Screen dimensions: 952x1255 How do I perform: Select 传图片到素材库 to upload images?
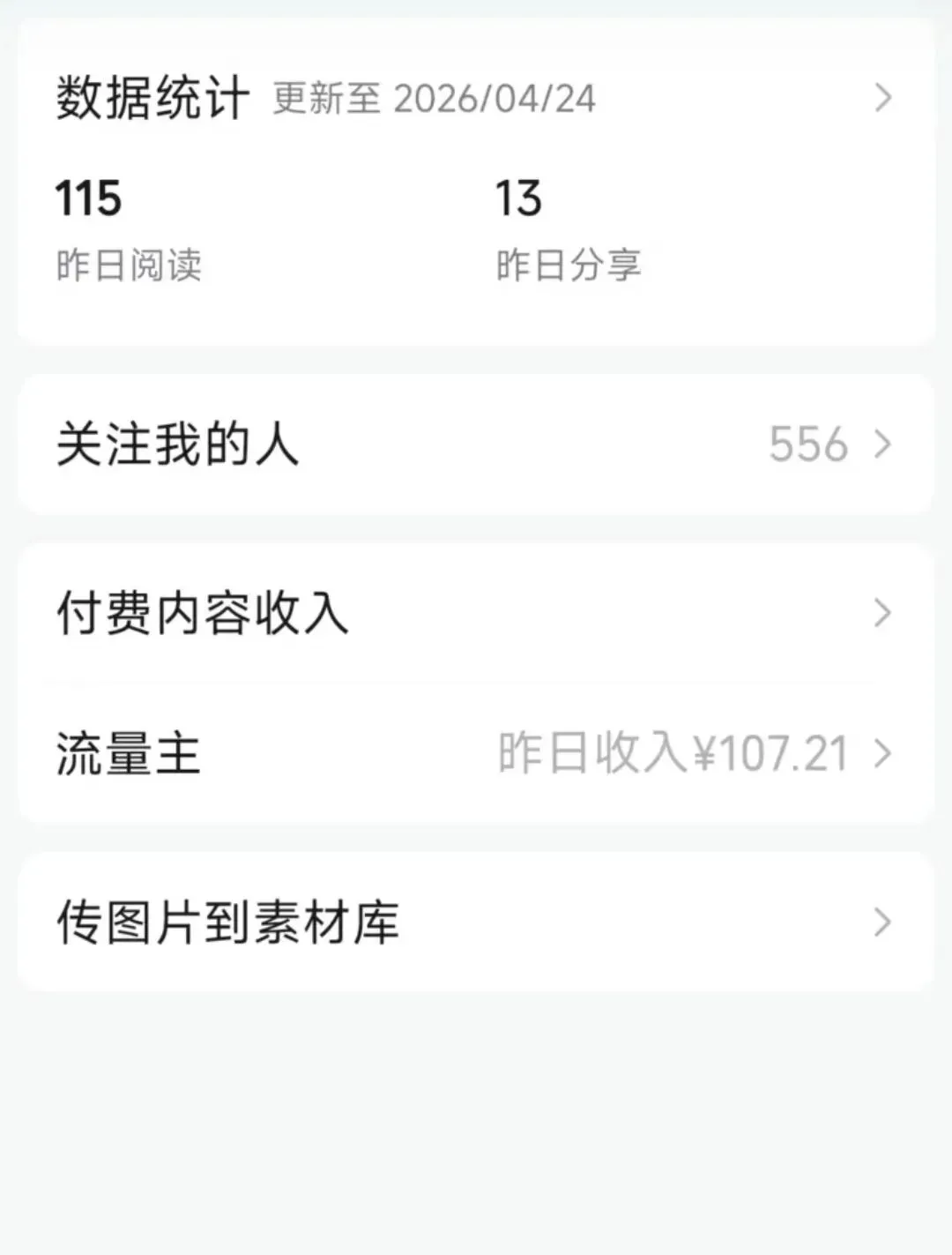(476, 922)
